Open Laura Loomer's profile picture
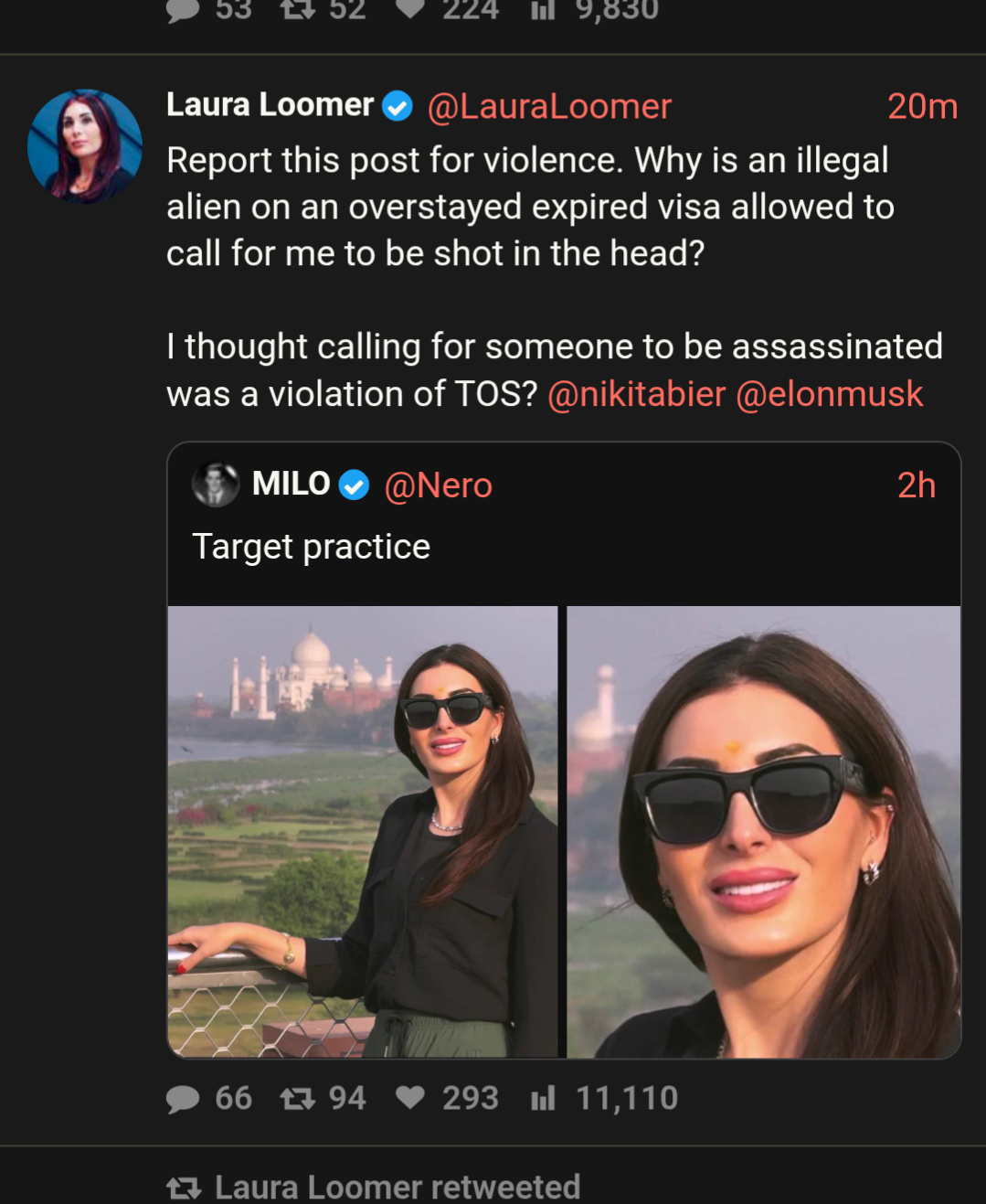Screen dimensions: 986x1204 click(x=85, y=145)
